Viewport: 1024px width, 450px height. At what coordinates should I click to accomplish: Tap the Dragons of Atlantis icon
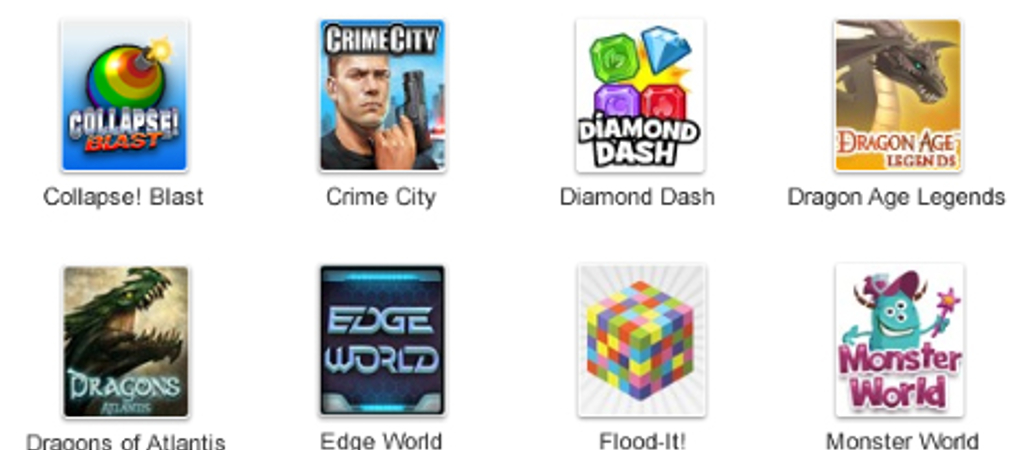pyautogui.click(x=125, y=341)
